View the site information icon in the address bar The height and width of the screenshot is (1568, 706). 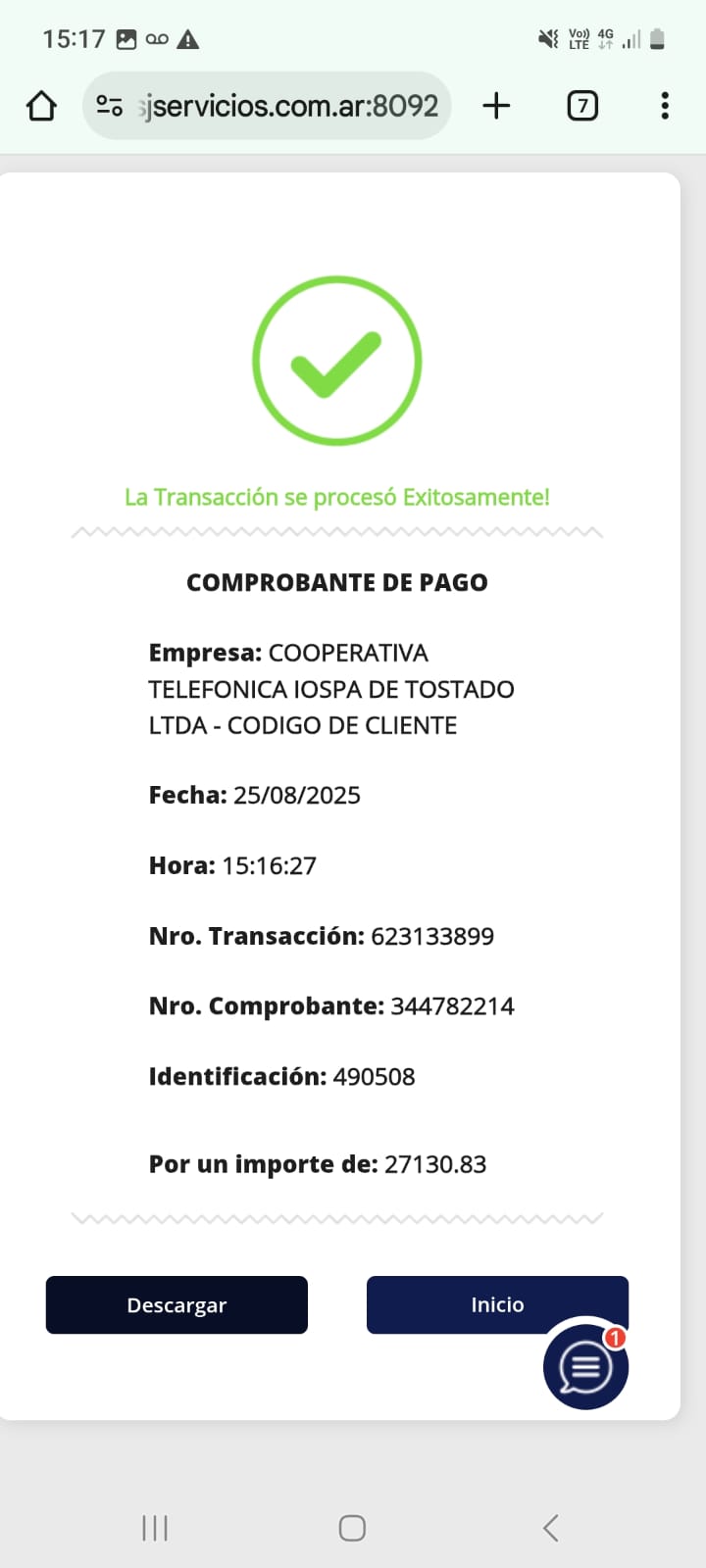[x=110, y=106]
